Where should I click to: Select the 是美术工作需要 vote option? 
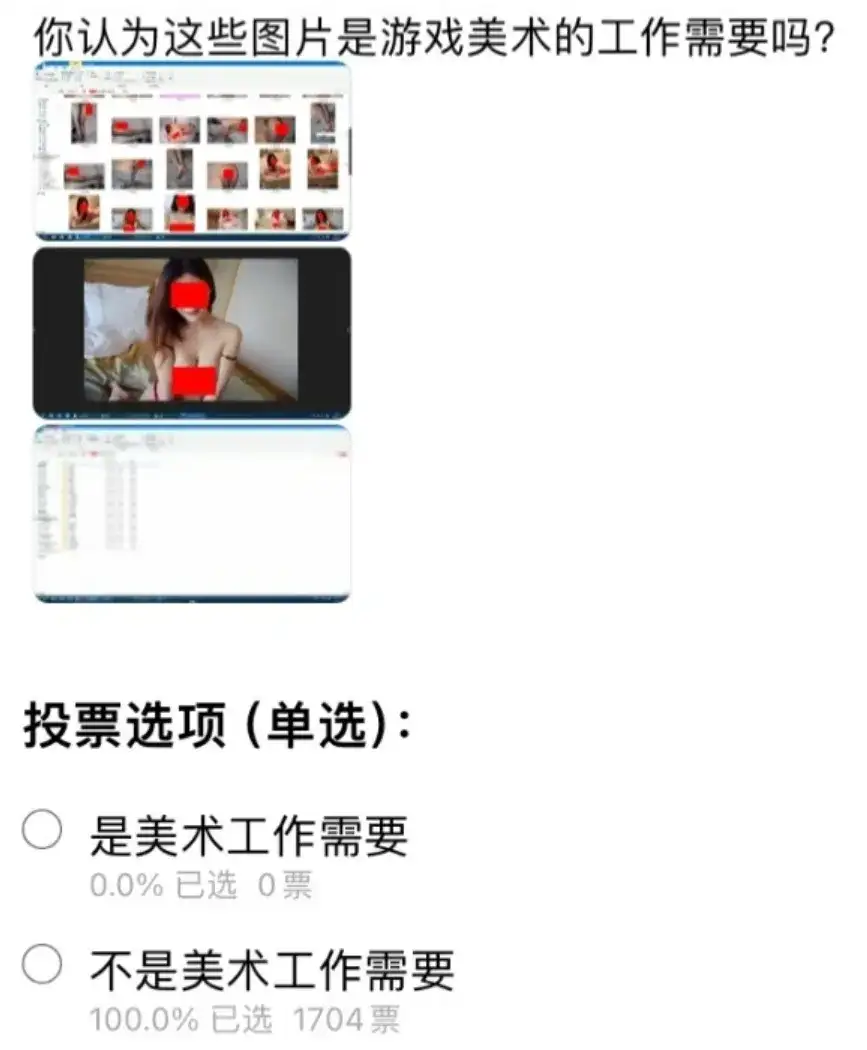point(42,831)
